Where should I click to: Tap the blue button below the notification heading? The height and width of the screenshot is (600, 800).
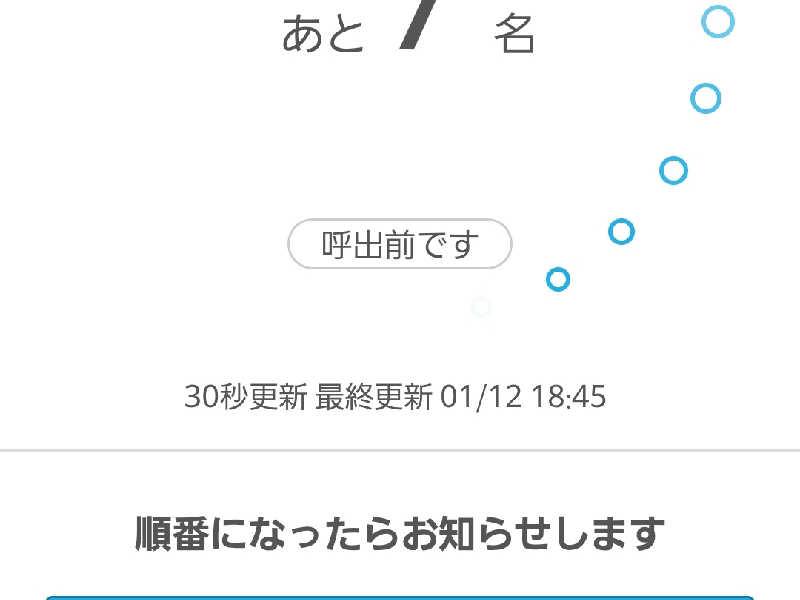400,597
